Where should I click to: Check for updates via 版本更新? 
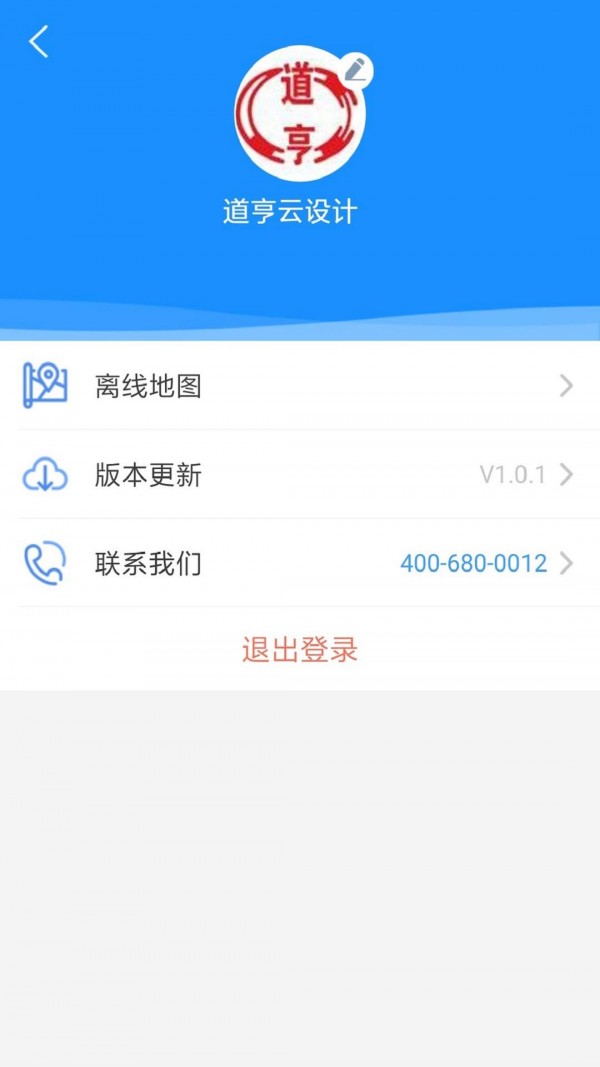click(300, 475)
